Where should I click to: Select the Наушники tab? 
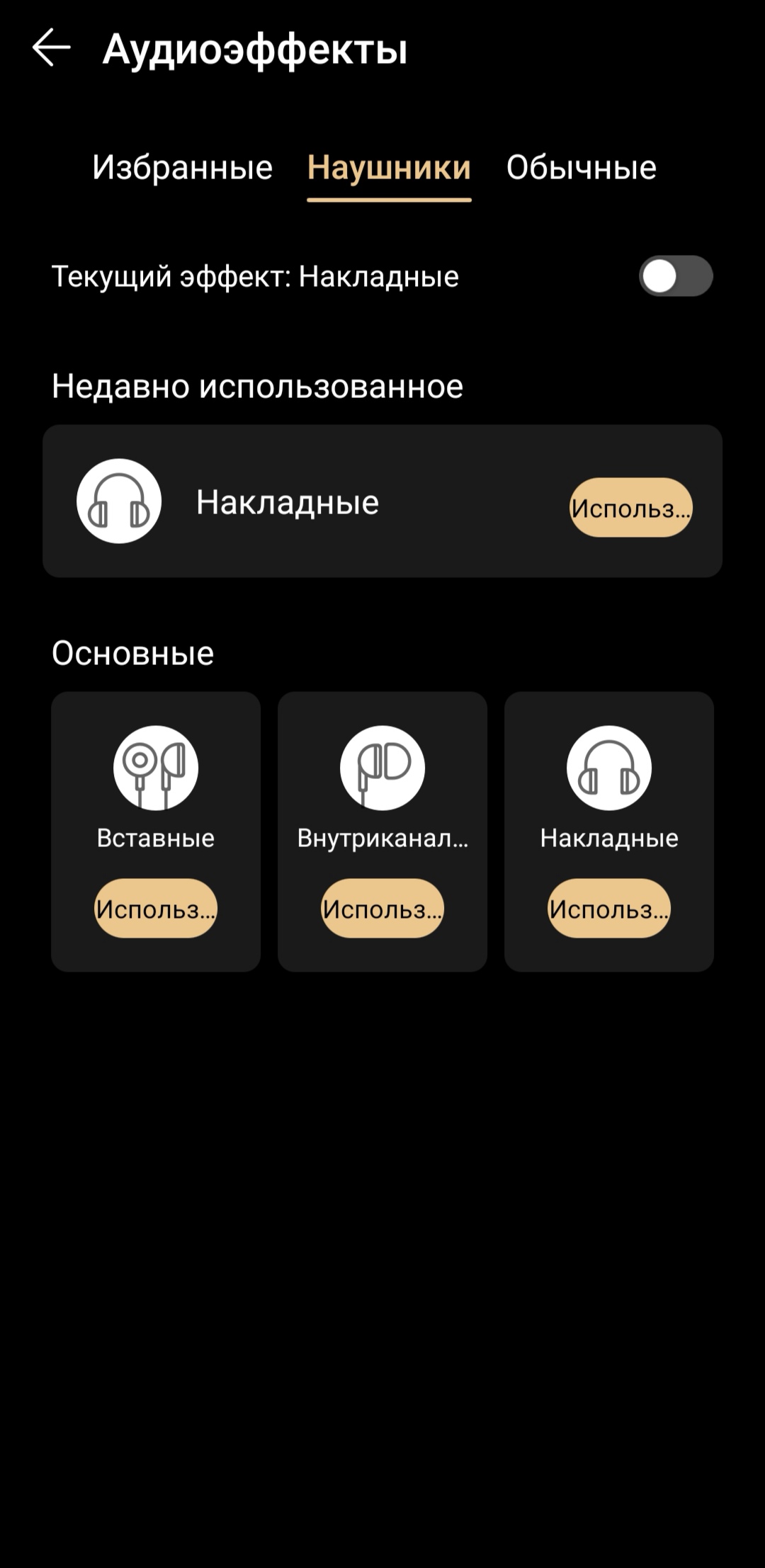[x=389, y=168]
